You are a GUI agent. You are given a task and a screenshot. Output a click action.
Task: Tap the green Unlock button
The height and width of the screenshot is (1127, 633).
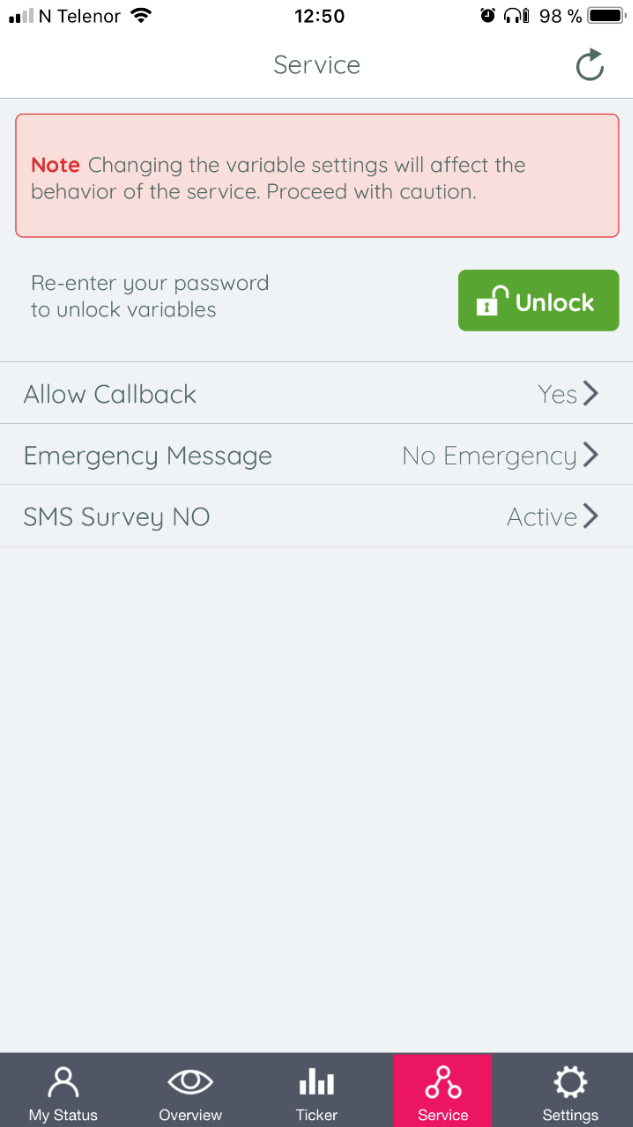[538, 300]
